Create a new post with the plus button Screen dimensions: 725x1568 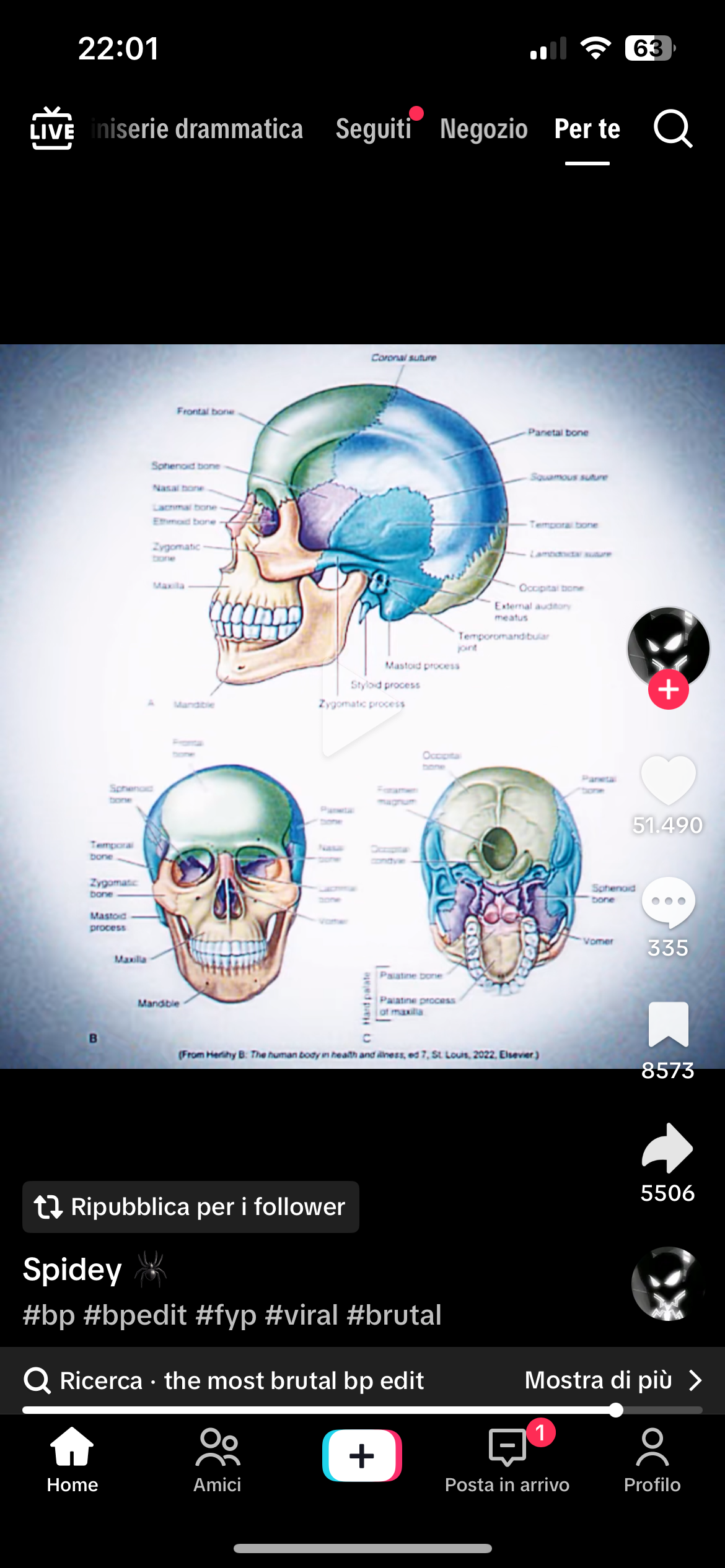pos(362,1455)
